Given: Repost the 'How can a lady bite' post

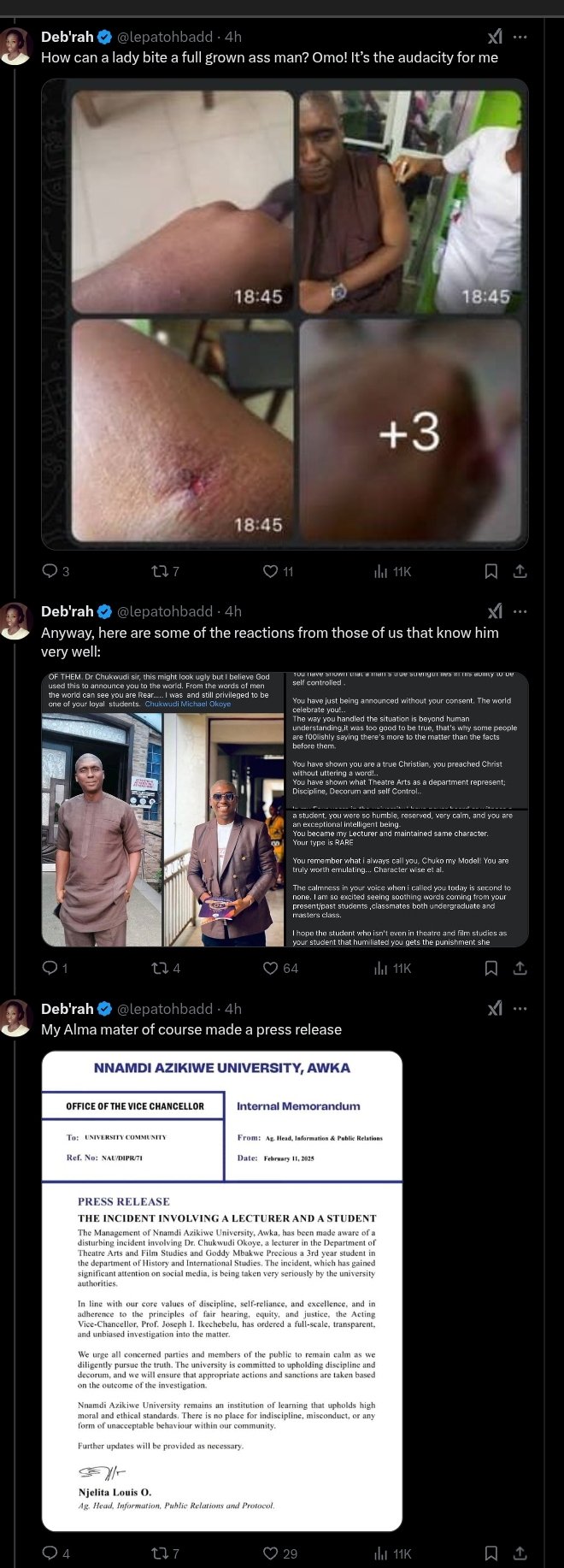Looking at the screenshot, I should click(x=160, y=571).
